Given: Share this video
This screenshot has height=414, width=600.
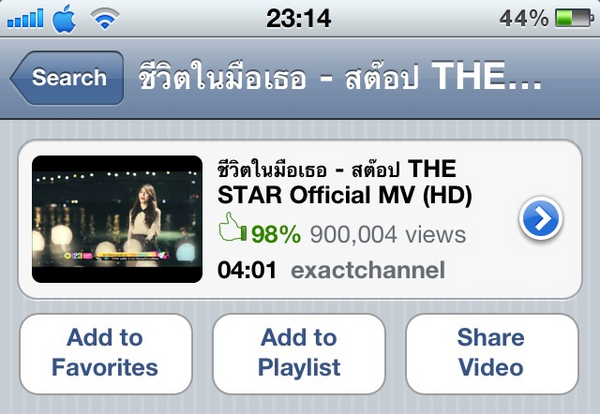Looking at the screenshot, I should 491,352.
